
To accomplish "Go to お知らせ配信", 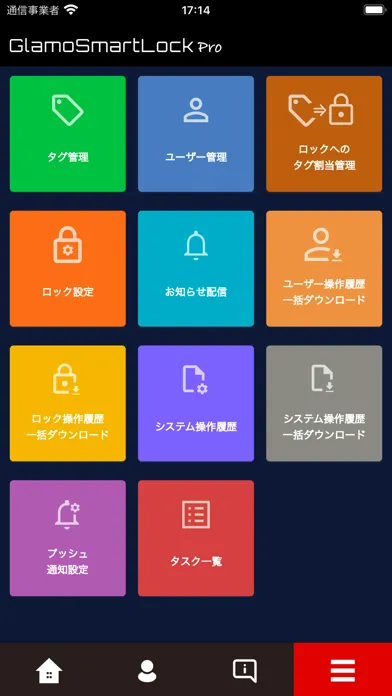I will point(196,269).
